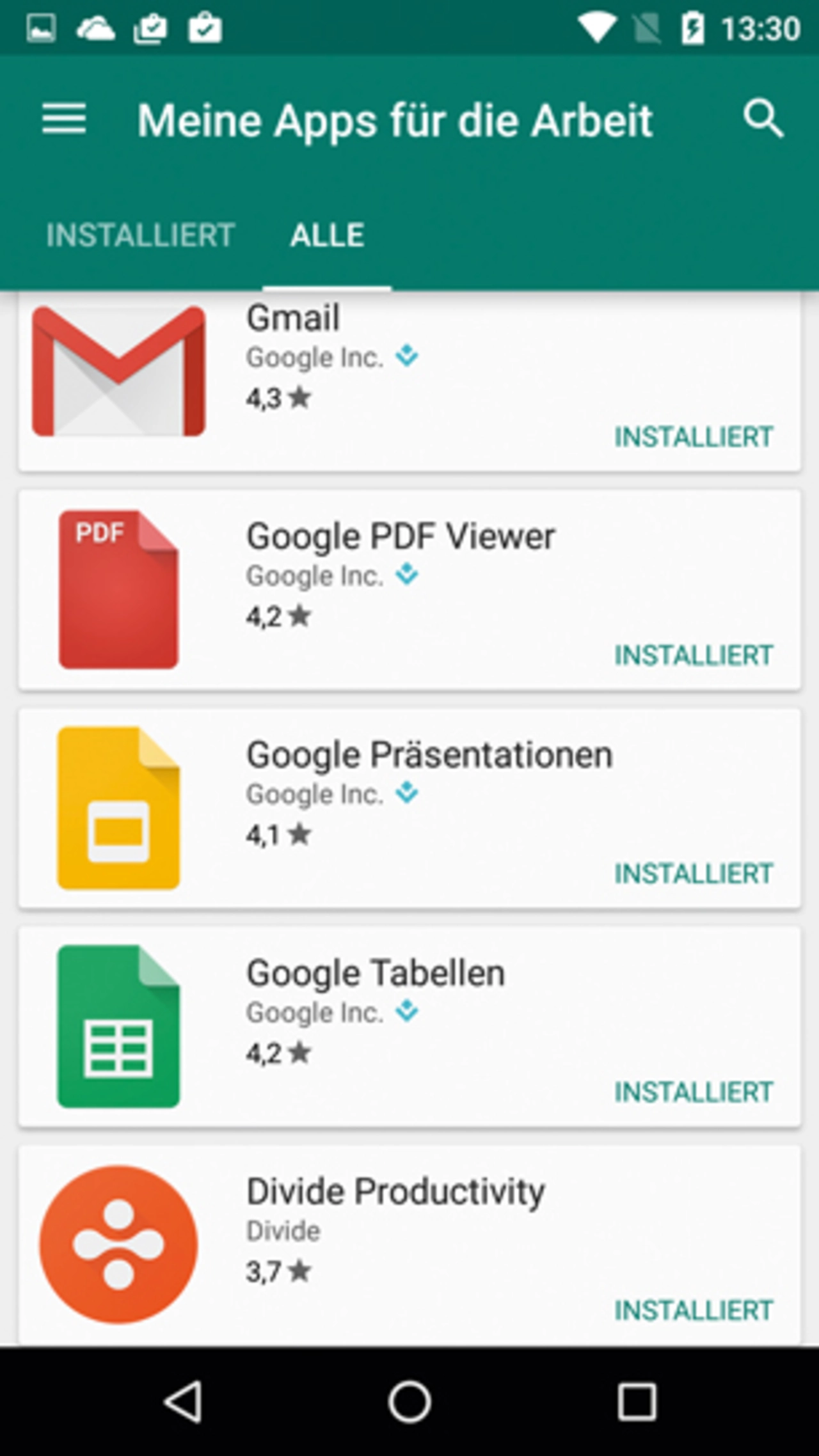The height and width of the screenshot is (1456, 819).
Task: Tap the search magnifier icon
Action: click(763, 118)
